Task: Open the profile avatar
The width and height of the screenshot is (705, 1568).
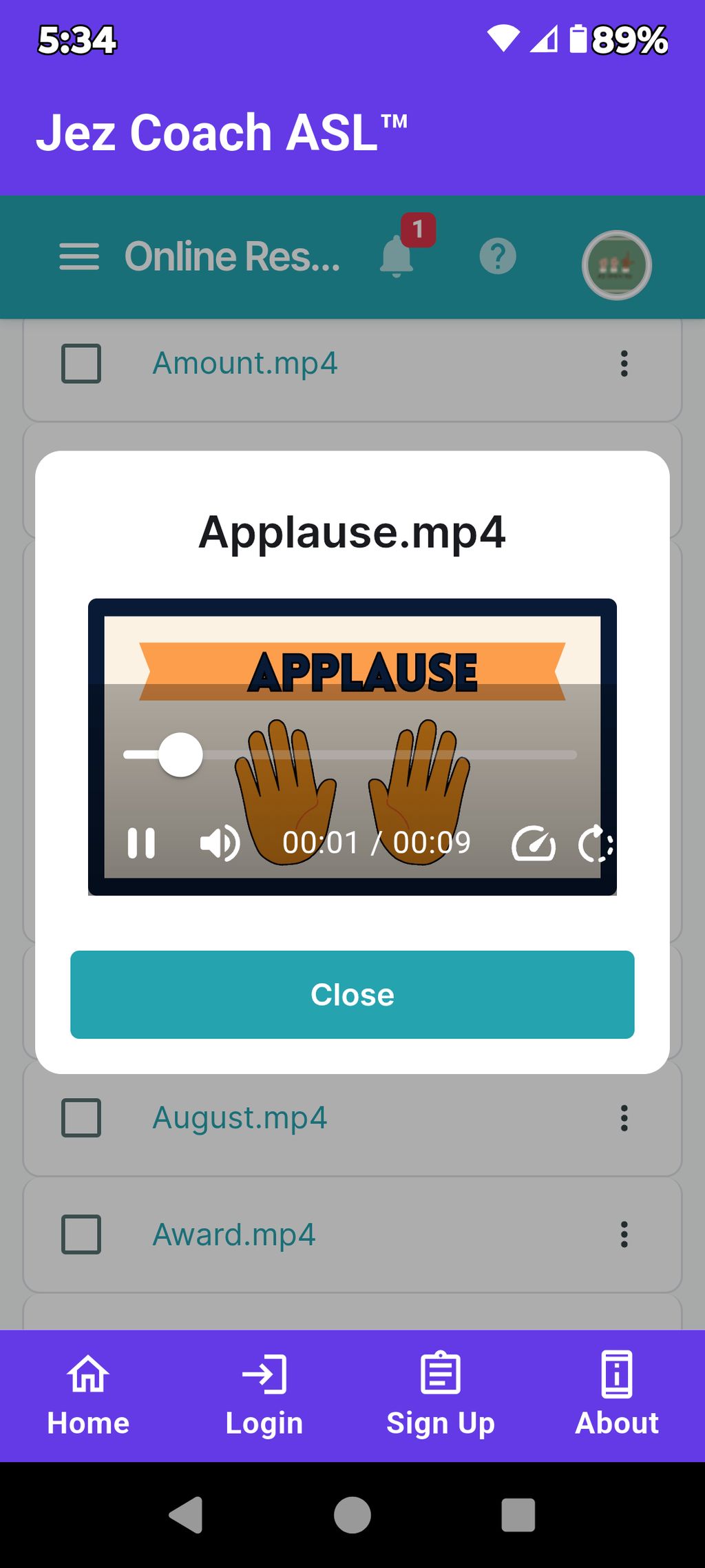Action: (616, 265)
